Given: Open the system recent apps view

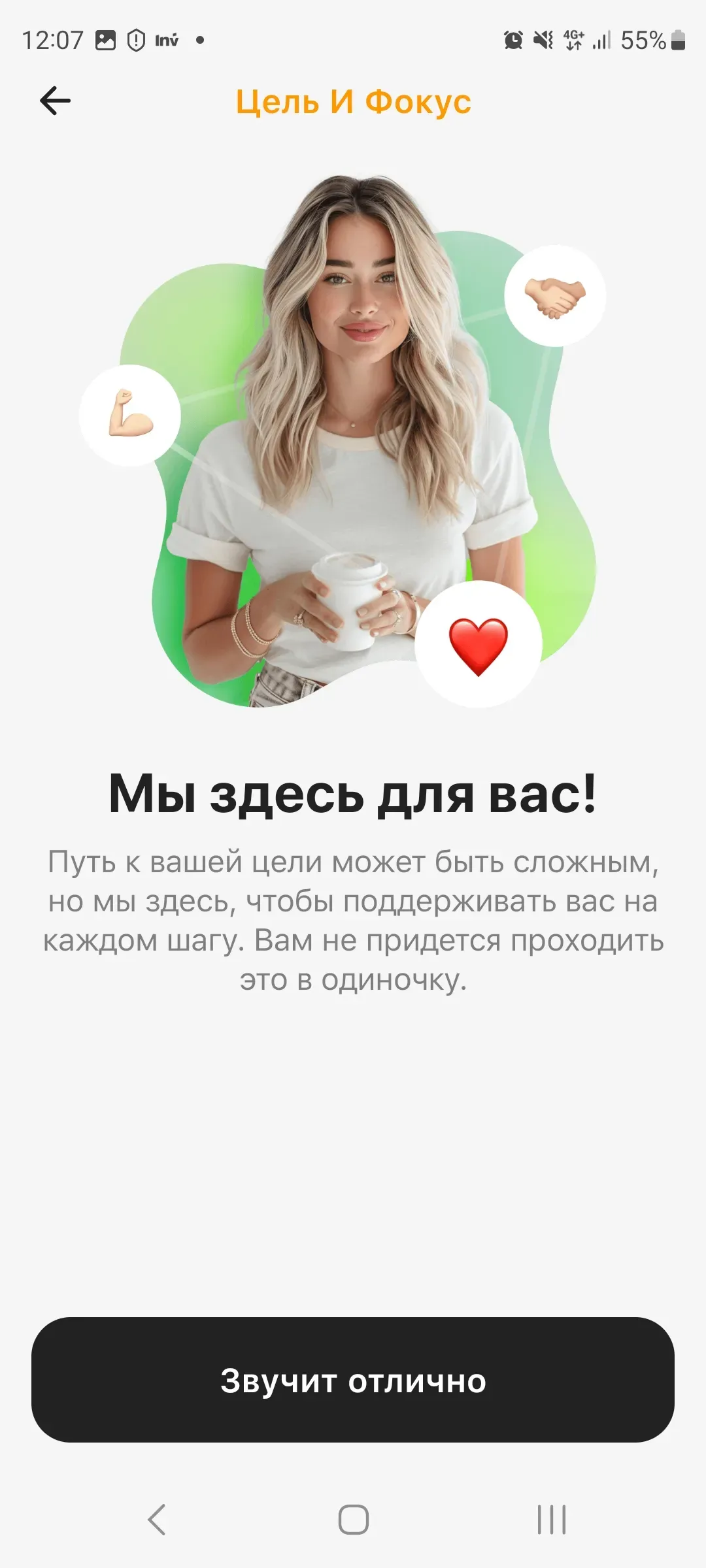Looking at the screenshot, I should point(551,1519).
